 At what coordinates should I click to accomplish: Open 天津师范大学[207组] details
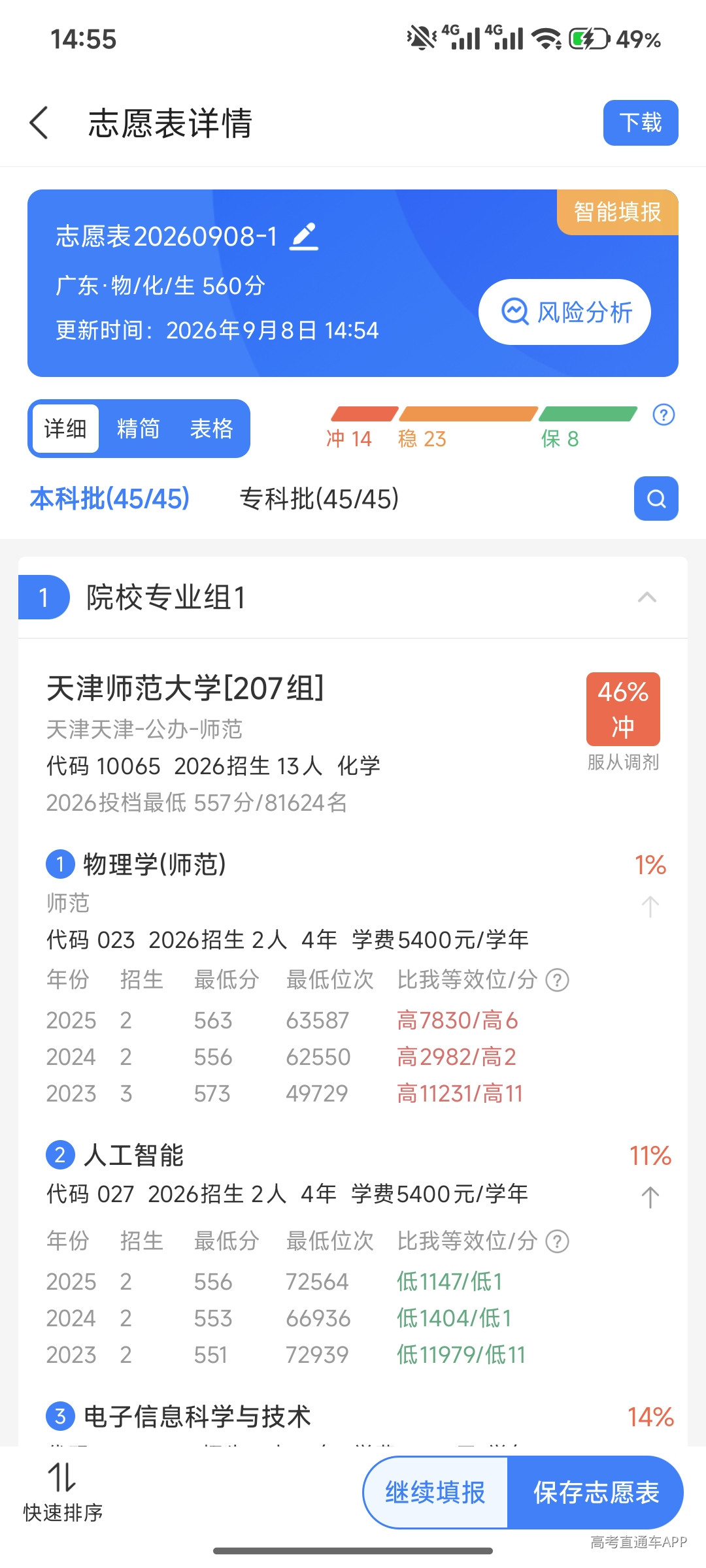(186, 689)
